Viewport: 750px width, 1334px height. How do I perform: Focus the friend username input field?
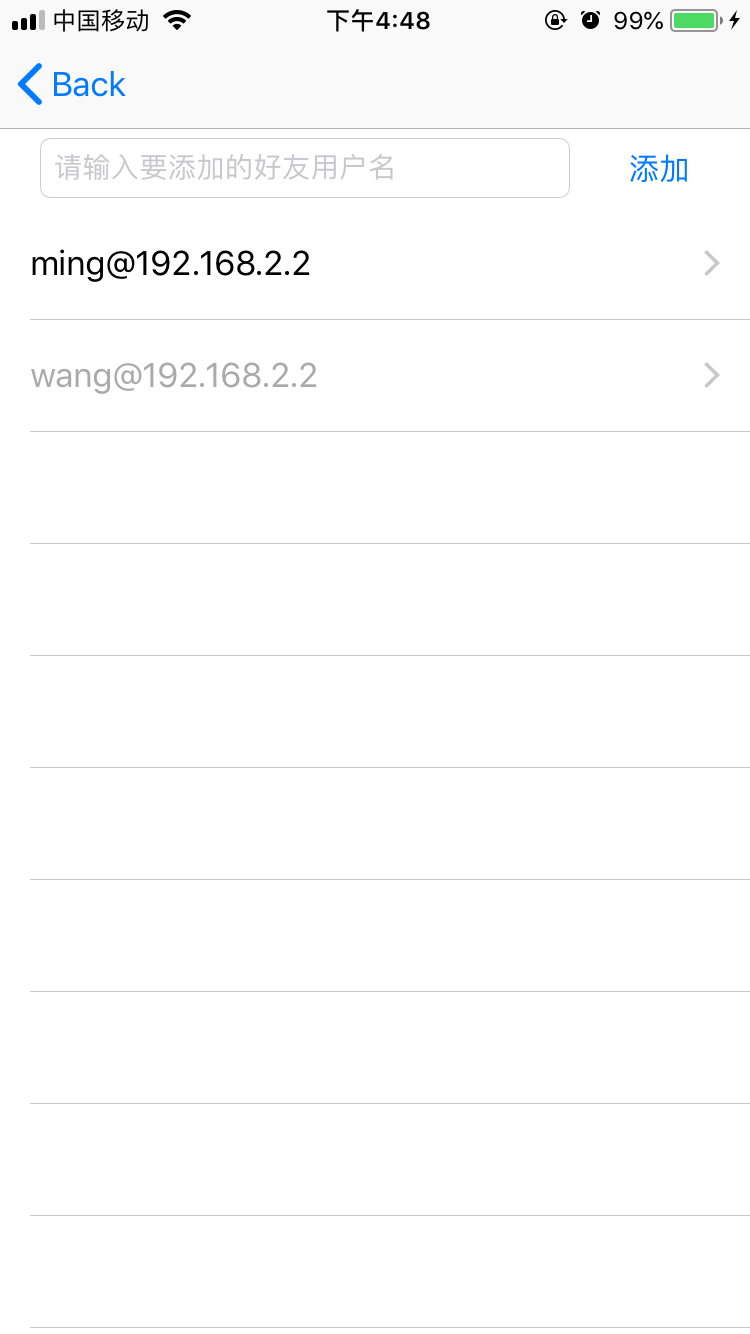304,168
